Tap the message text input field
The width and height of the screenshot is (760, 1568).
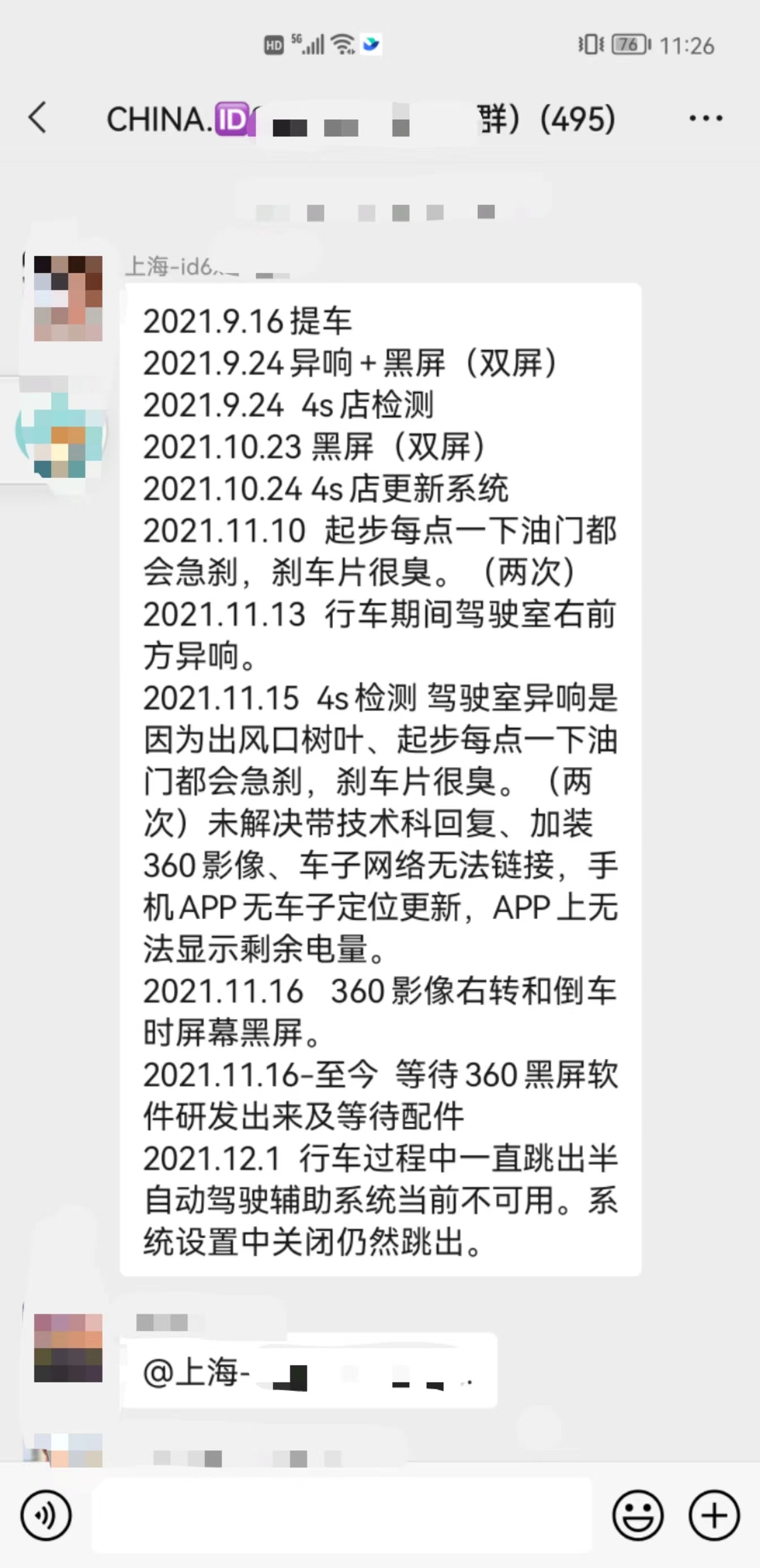point(341,1515)
